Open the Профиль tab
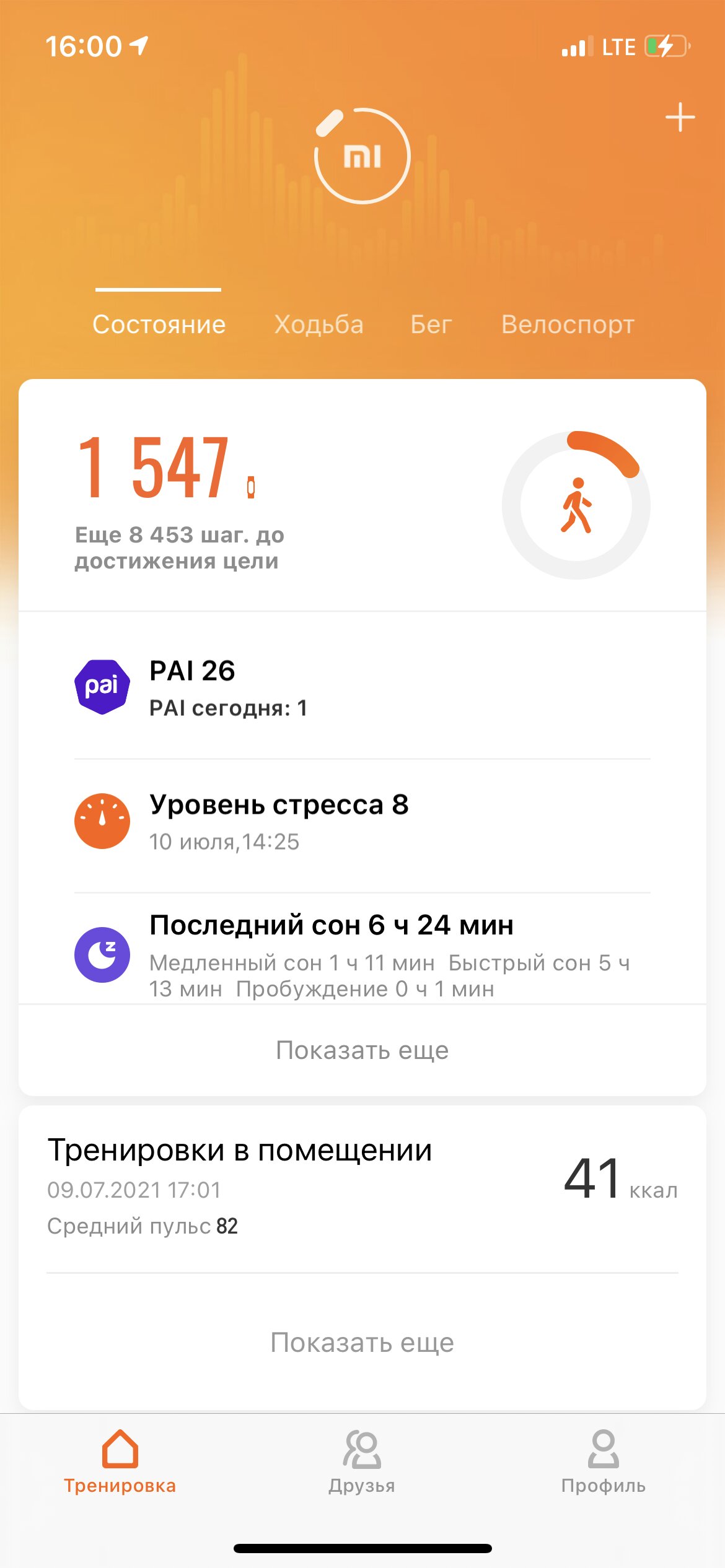The width and height of the screenshot is (725, 1568). coord(603,1462)
